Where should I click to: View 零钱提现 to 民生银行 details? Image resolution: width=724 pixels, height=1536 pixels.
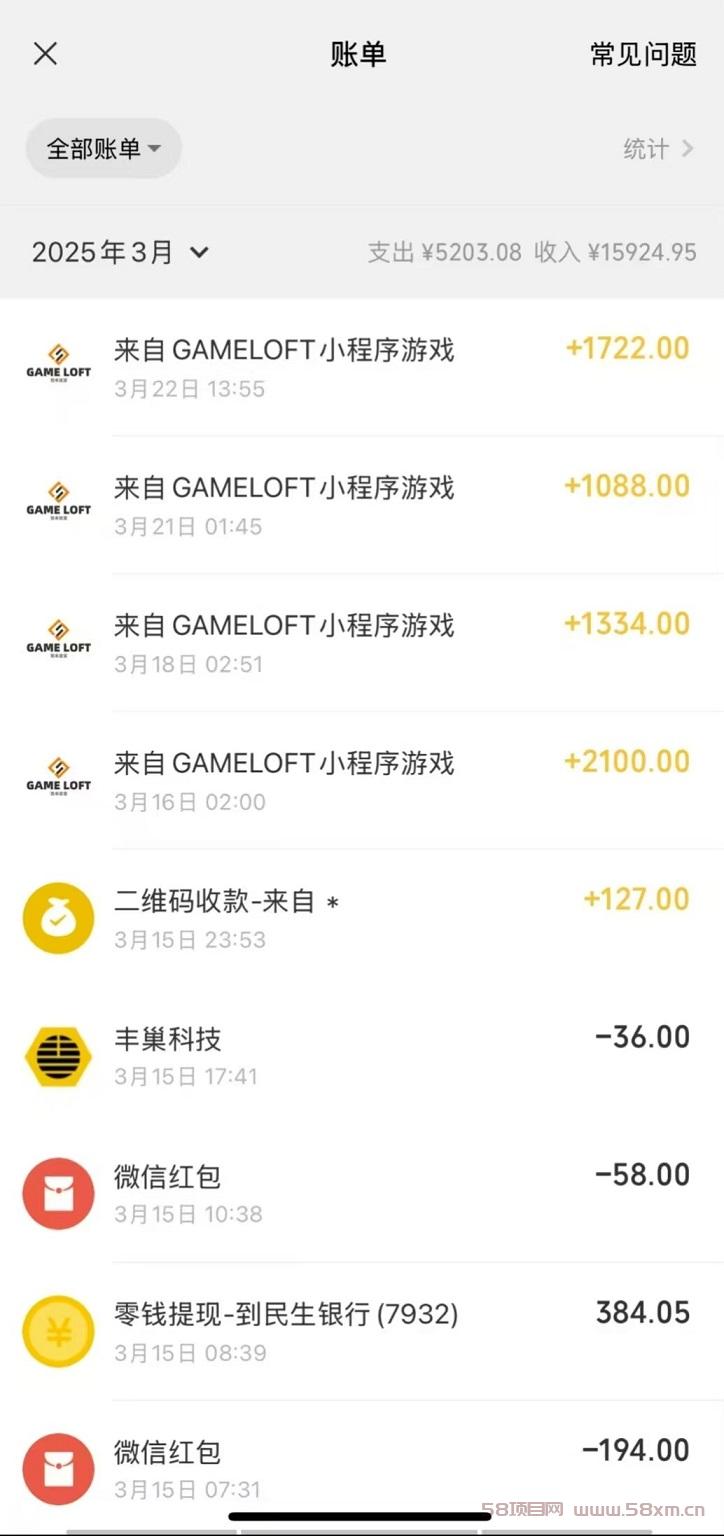click(362, 1332)
